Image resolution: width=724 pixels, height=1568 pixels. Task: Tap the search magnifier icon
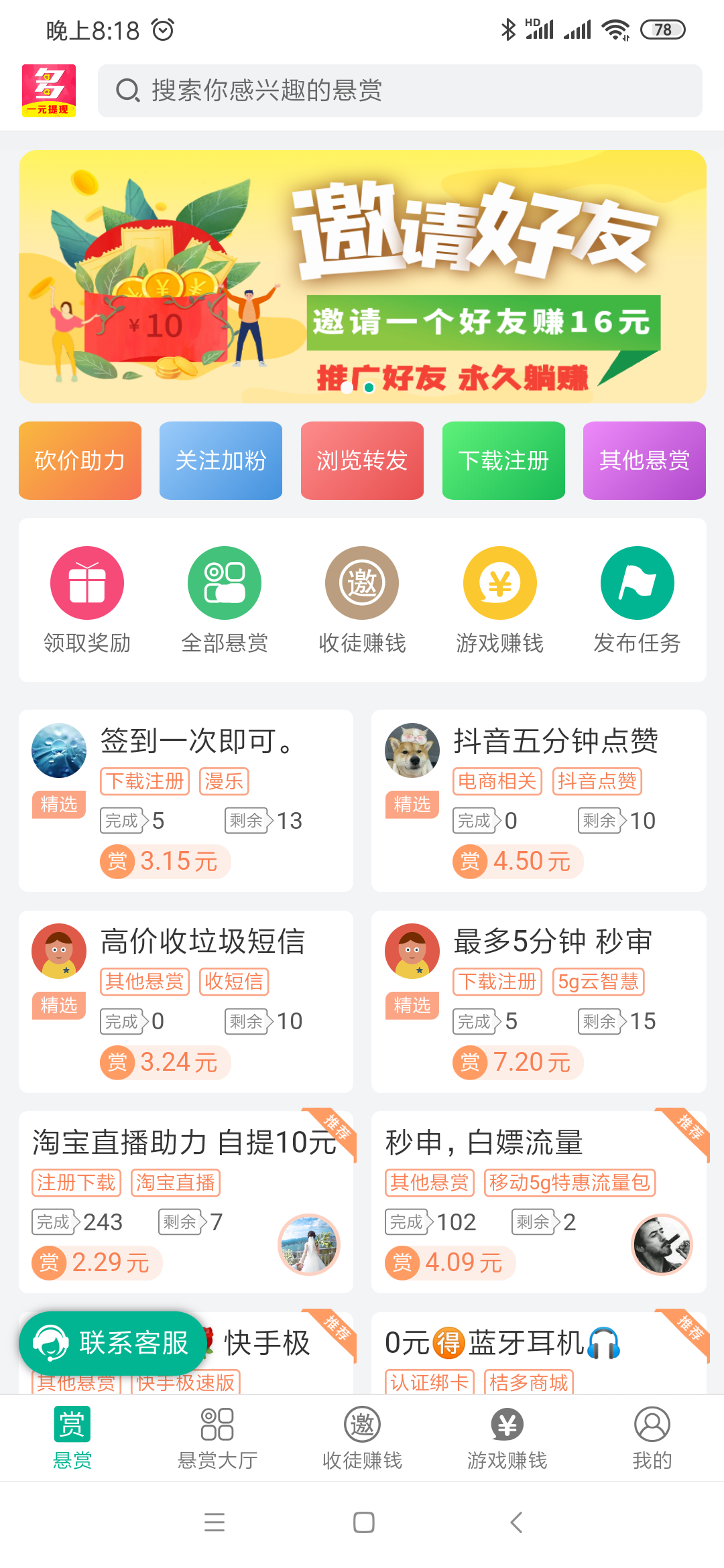126,91
